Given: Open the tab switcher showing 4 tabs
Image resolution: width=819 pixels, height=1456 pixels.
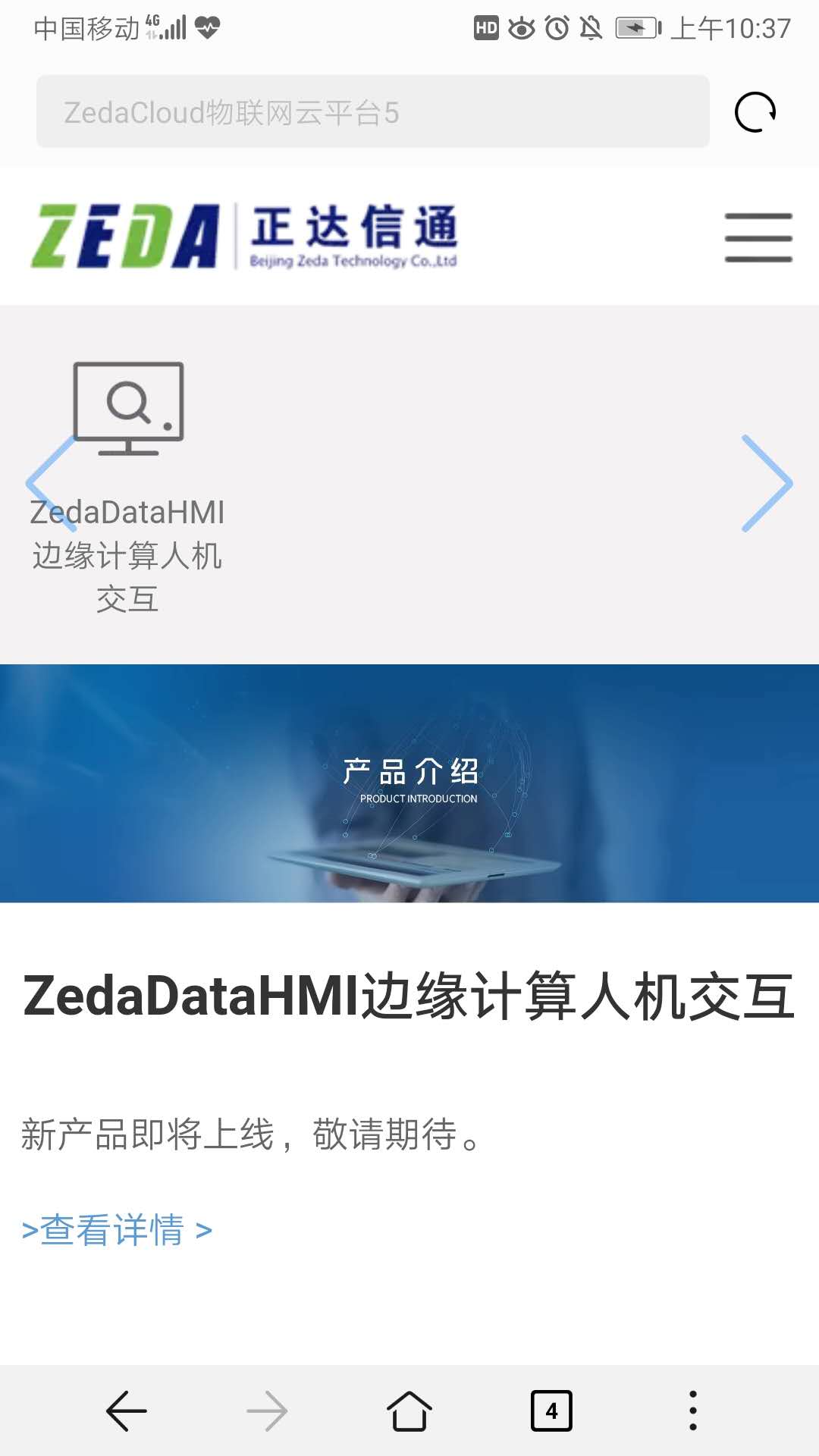Looking at the screenshot, I should 551,1410.
